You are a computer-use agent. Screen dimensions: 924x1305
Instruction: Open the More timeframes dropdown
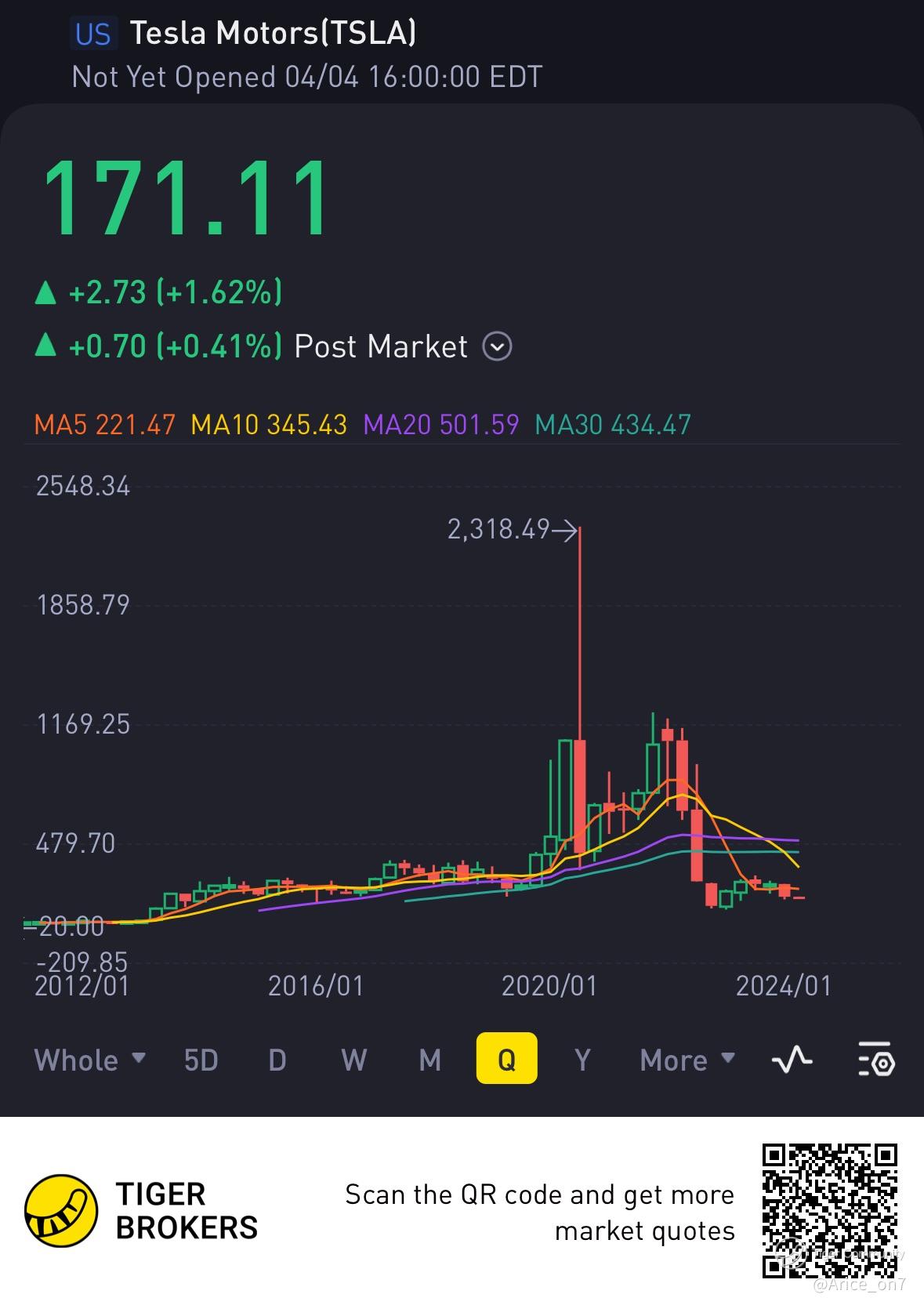687,1060
